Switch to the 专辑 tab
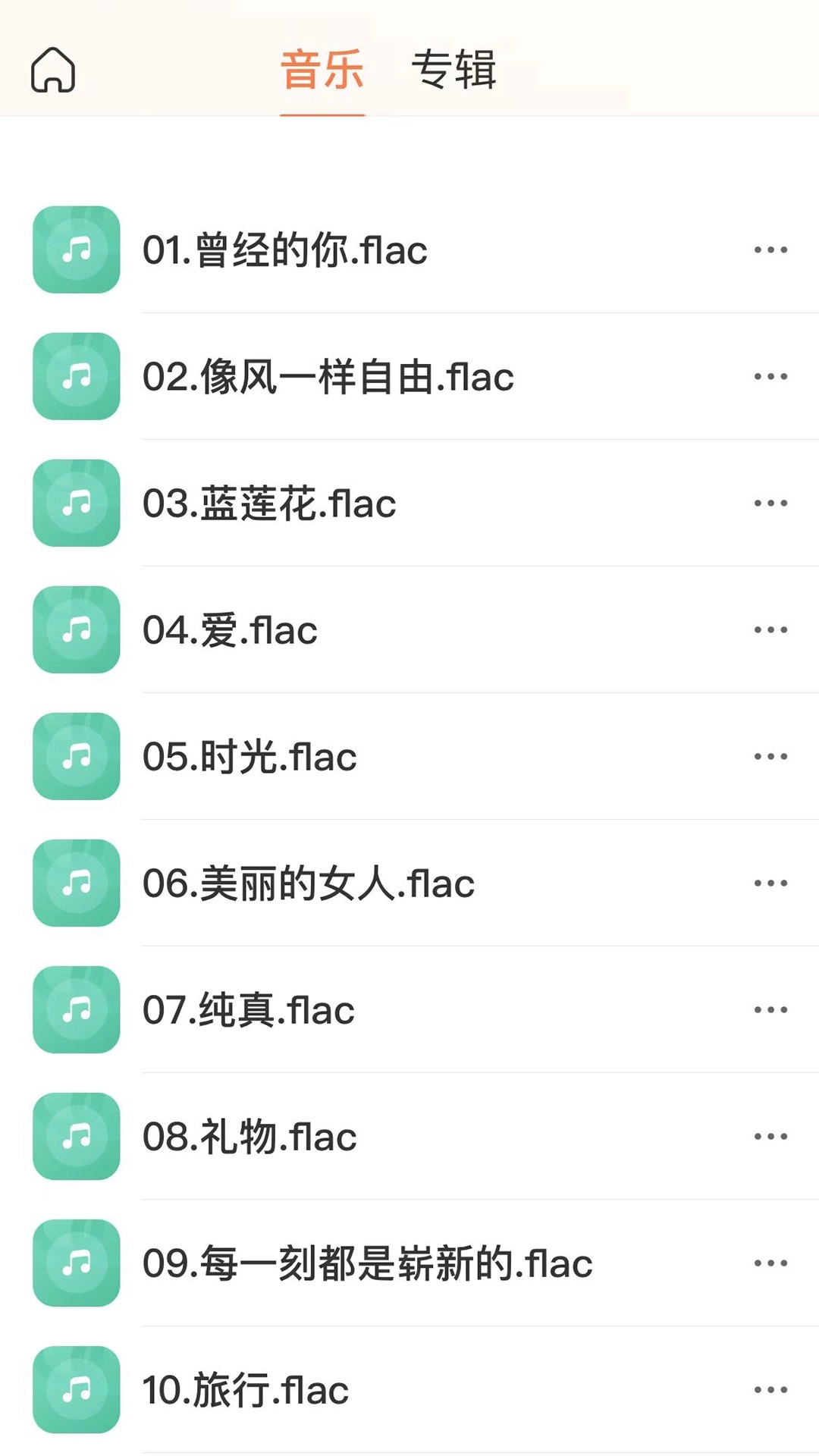Image resolution: width=819 pixels, height=1456 pixels. (453, 71)
